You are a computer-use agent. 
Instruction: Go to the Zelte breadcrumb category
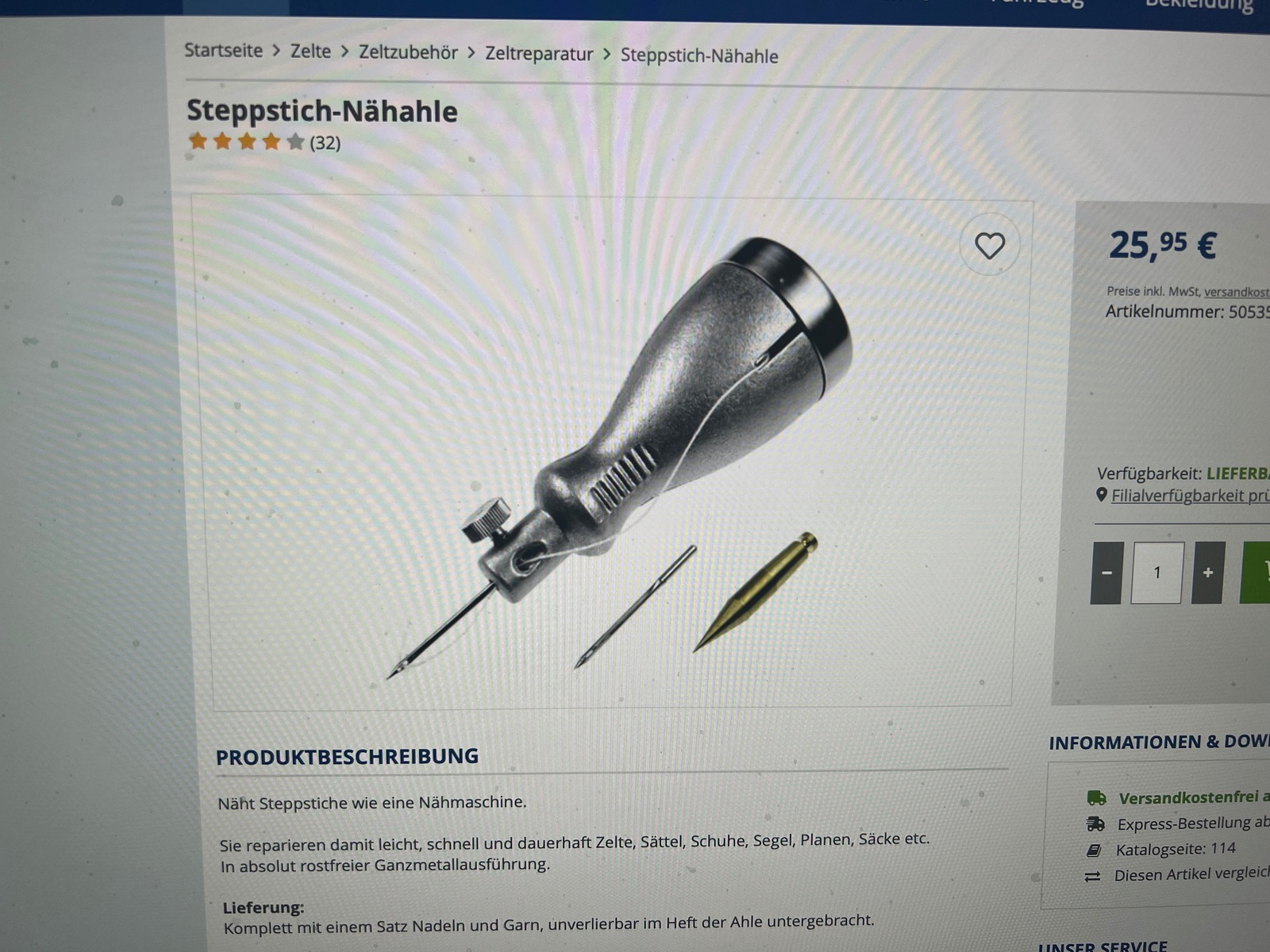coord(310,52)
